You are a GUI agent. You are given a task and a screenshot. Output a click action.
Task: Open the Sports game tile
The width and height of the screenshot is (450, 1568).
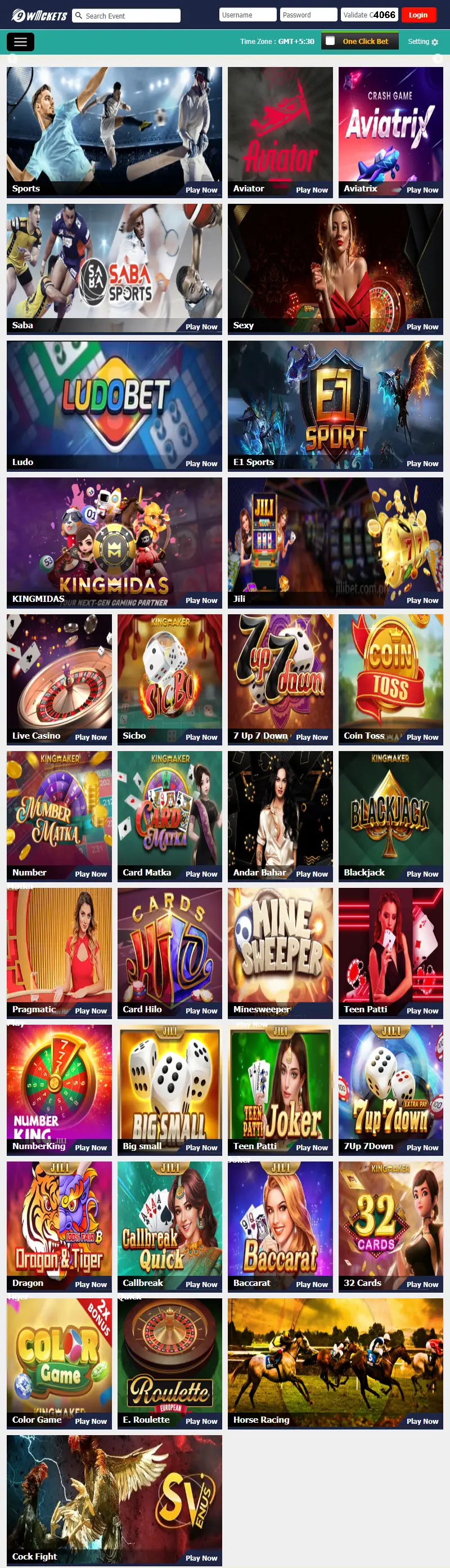click(114, 131)
